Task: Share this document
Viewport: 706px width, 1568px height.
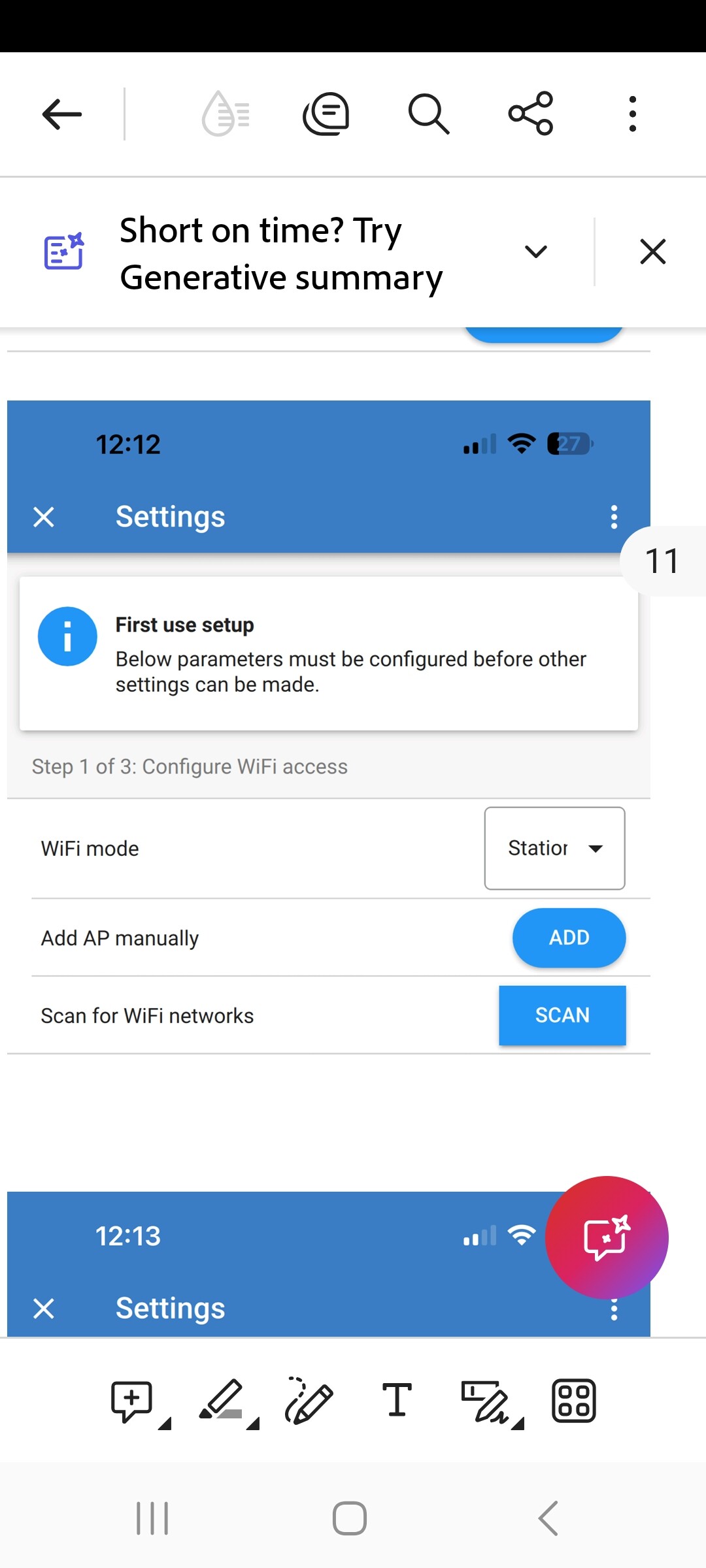Action: pos(531,114)
